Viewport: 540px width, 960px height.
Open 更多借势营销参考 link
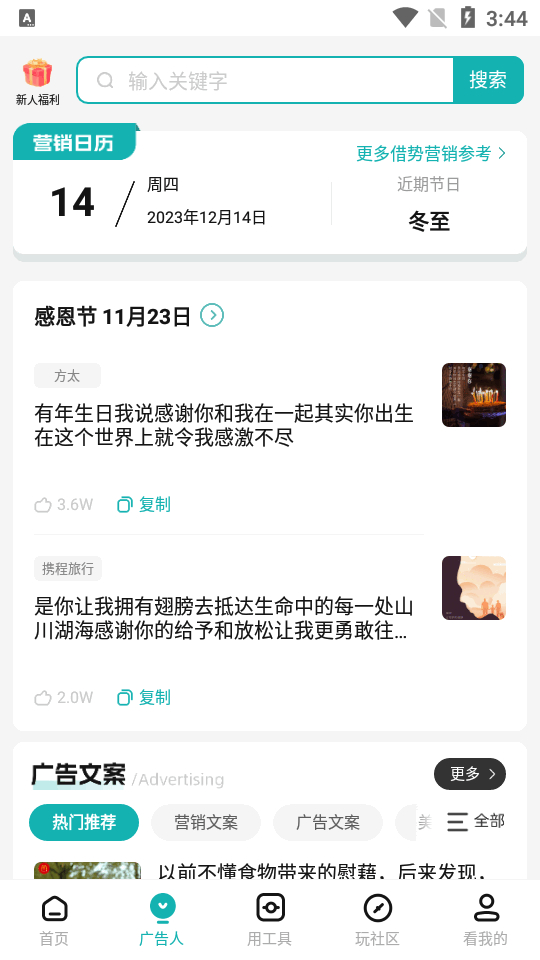[431, 153]
